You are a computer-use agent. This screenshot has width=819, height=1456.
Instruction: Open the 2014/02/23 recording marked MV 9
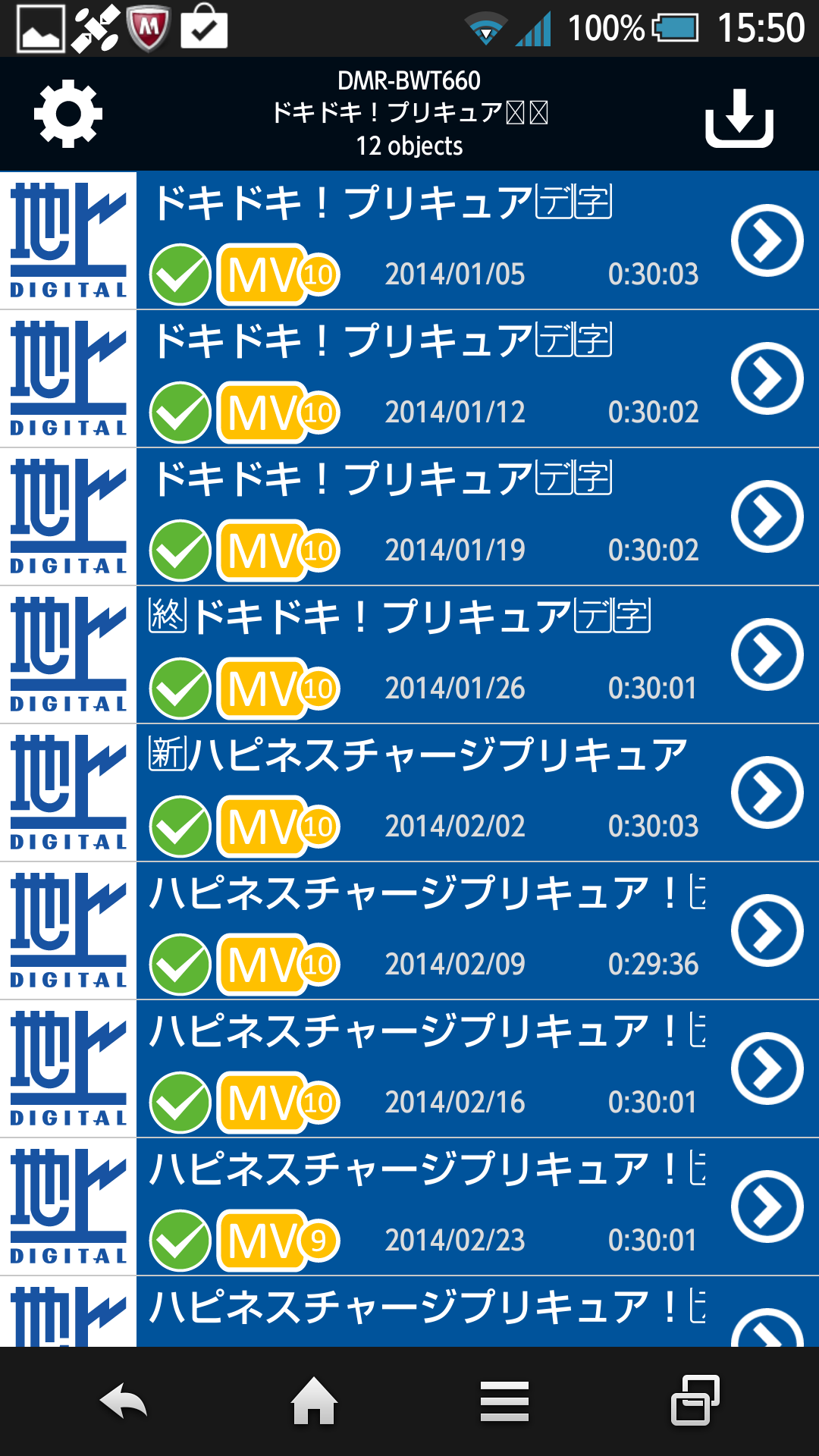pyautogui.click(x=425, y=1207)
